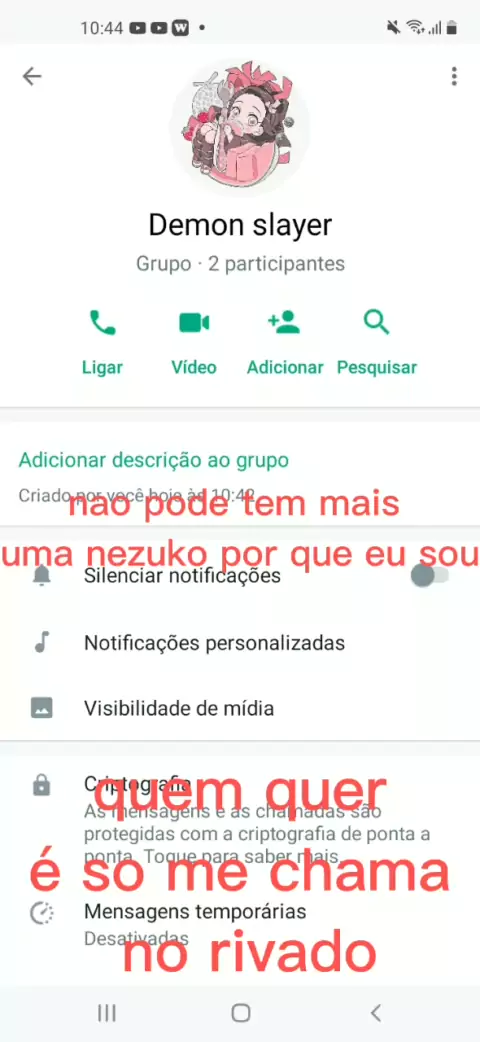Viewport: 480px width, 1042px height.
Task: Open Notificações personalizadas
Action: pyautogui.click(x=240, y=643)
